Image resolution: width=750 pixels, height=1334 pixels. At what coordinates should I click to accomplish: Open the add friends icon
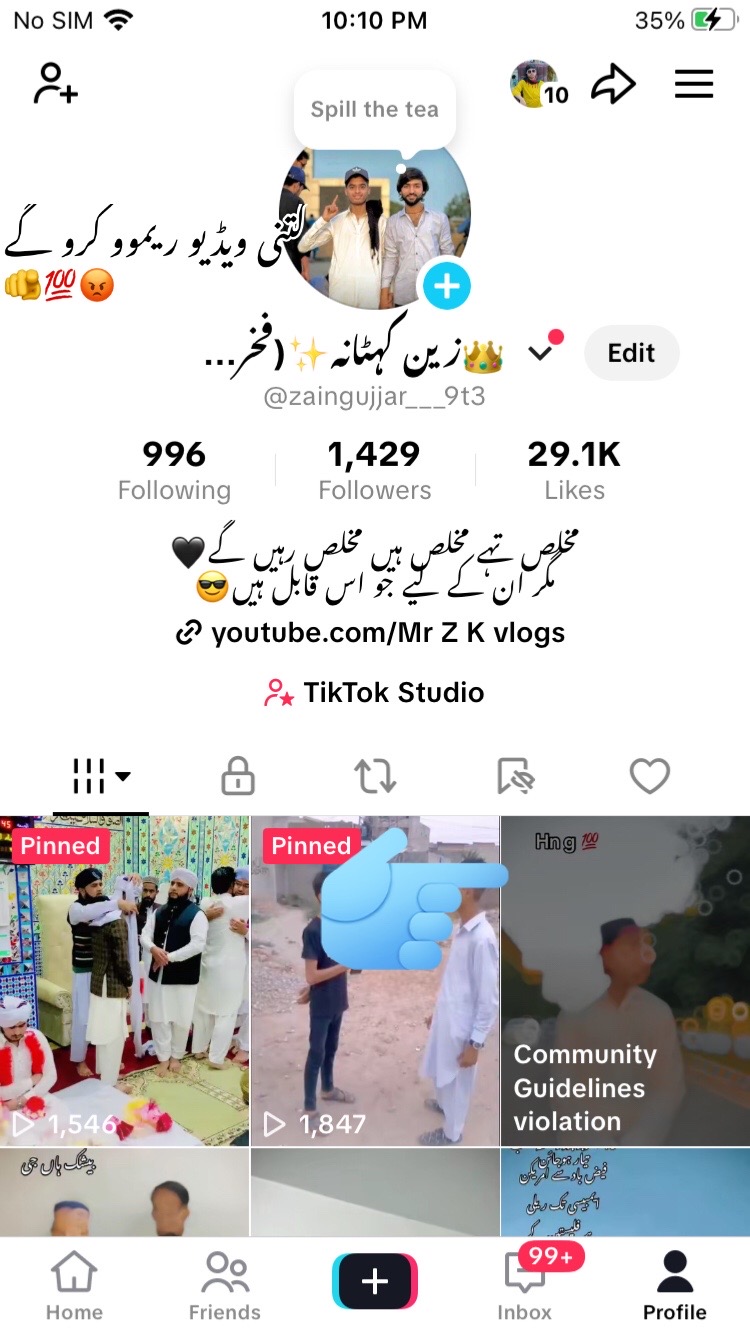tap(56, 84)
